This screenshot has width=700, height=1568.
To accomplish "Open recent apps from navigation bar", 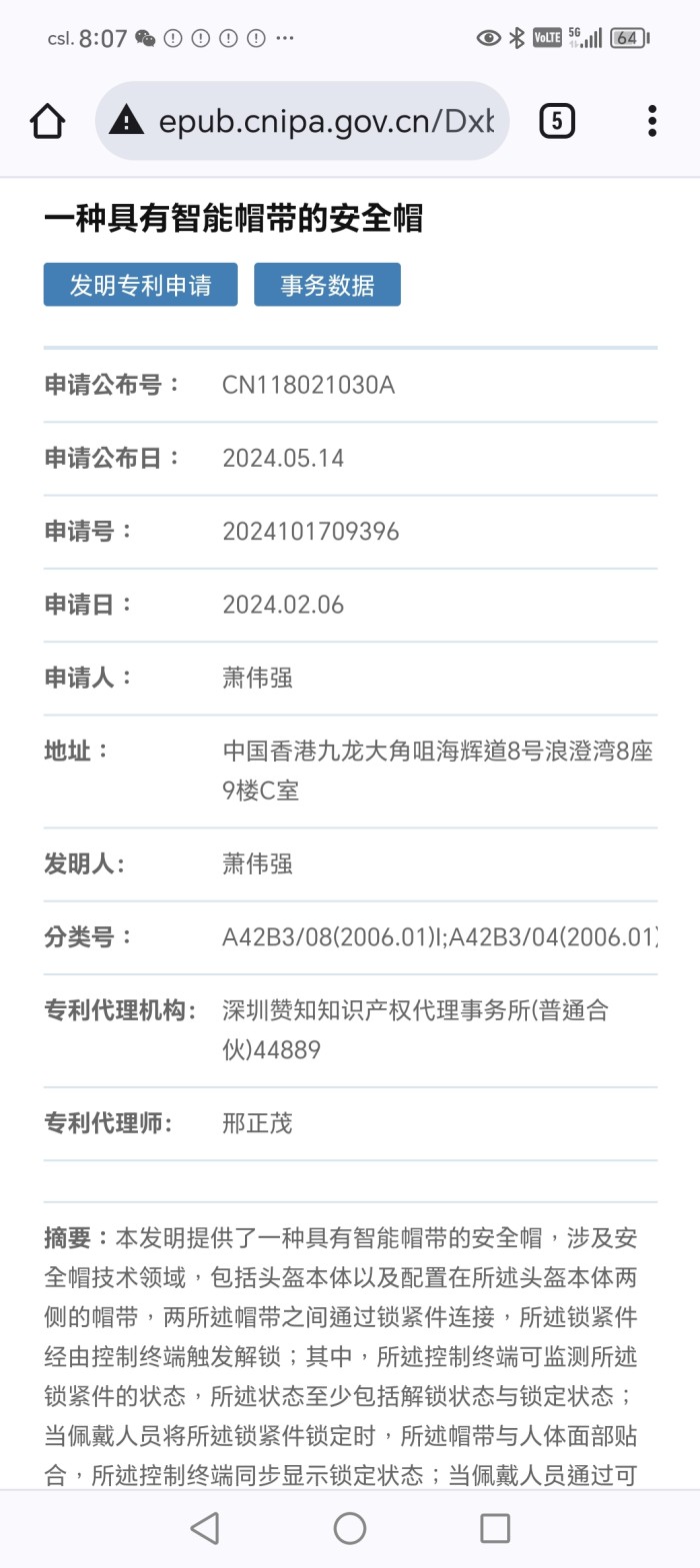I will 495,1528.
